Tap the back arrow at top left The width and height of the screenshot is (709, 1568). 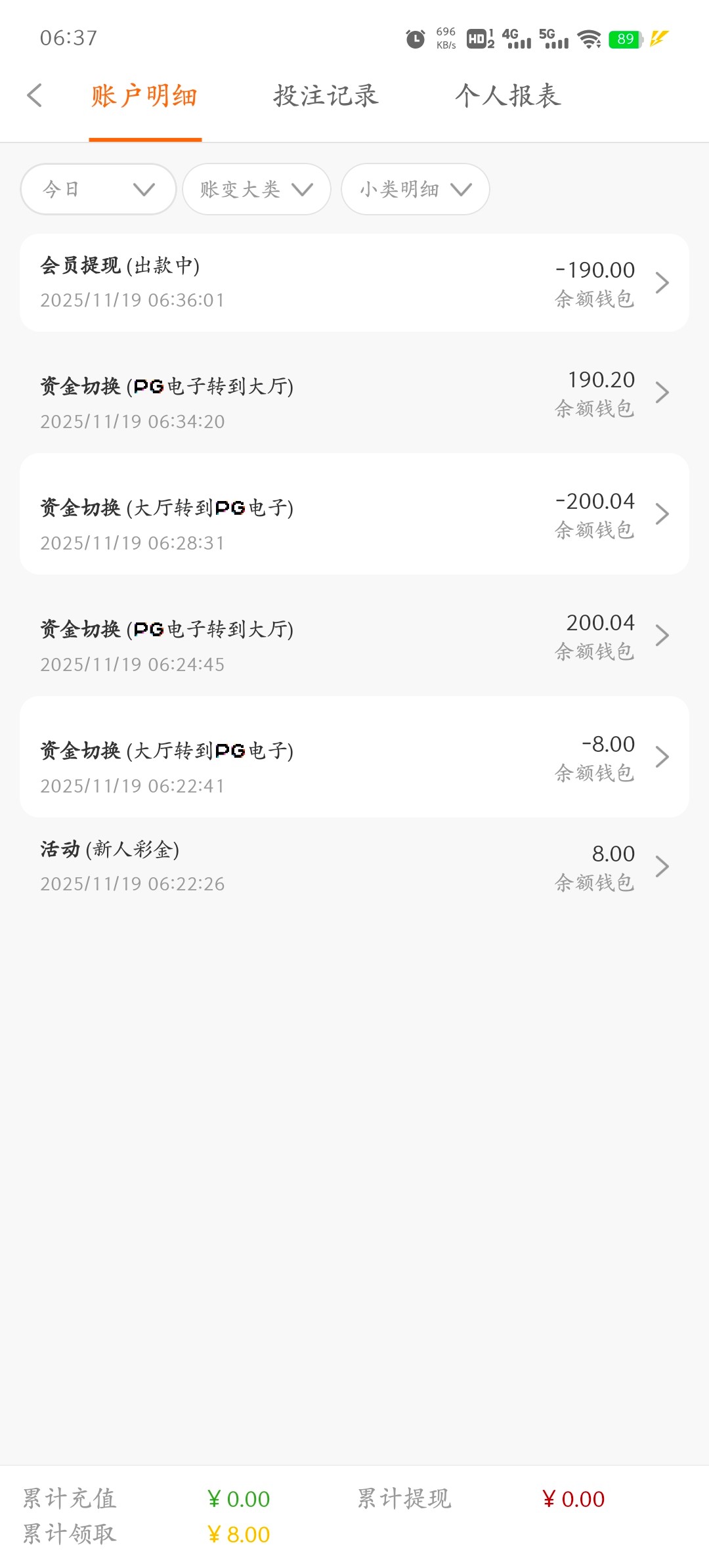tap(35, 95)
